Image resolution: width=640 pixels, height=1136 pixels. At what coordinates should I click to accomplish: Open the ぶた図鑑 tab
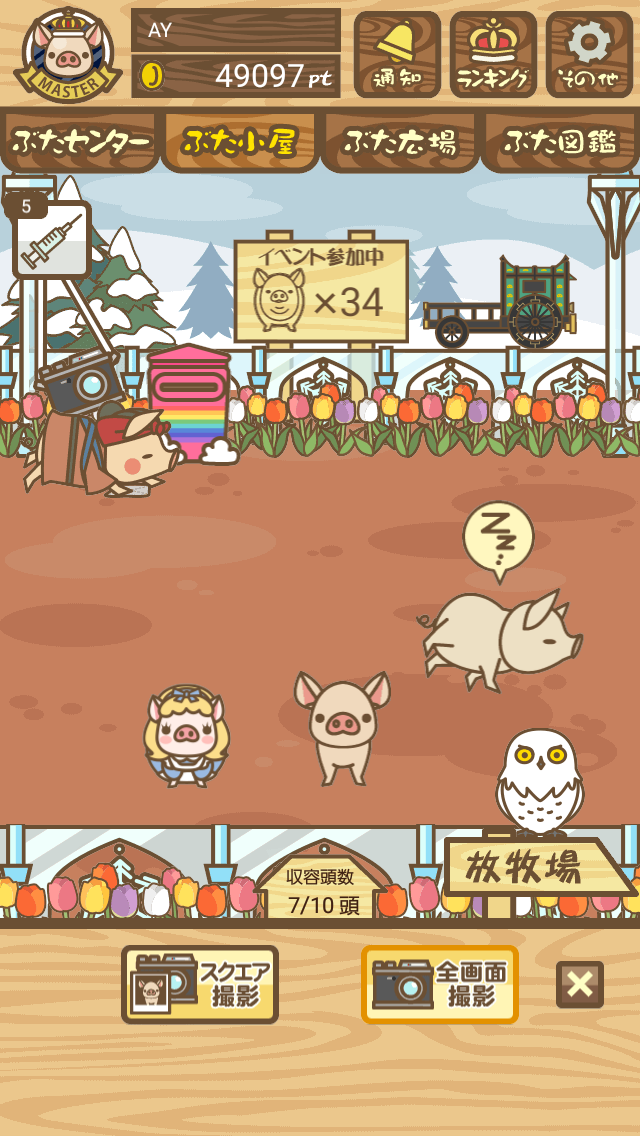(560, 142)
